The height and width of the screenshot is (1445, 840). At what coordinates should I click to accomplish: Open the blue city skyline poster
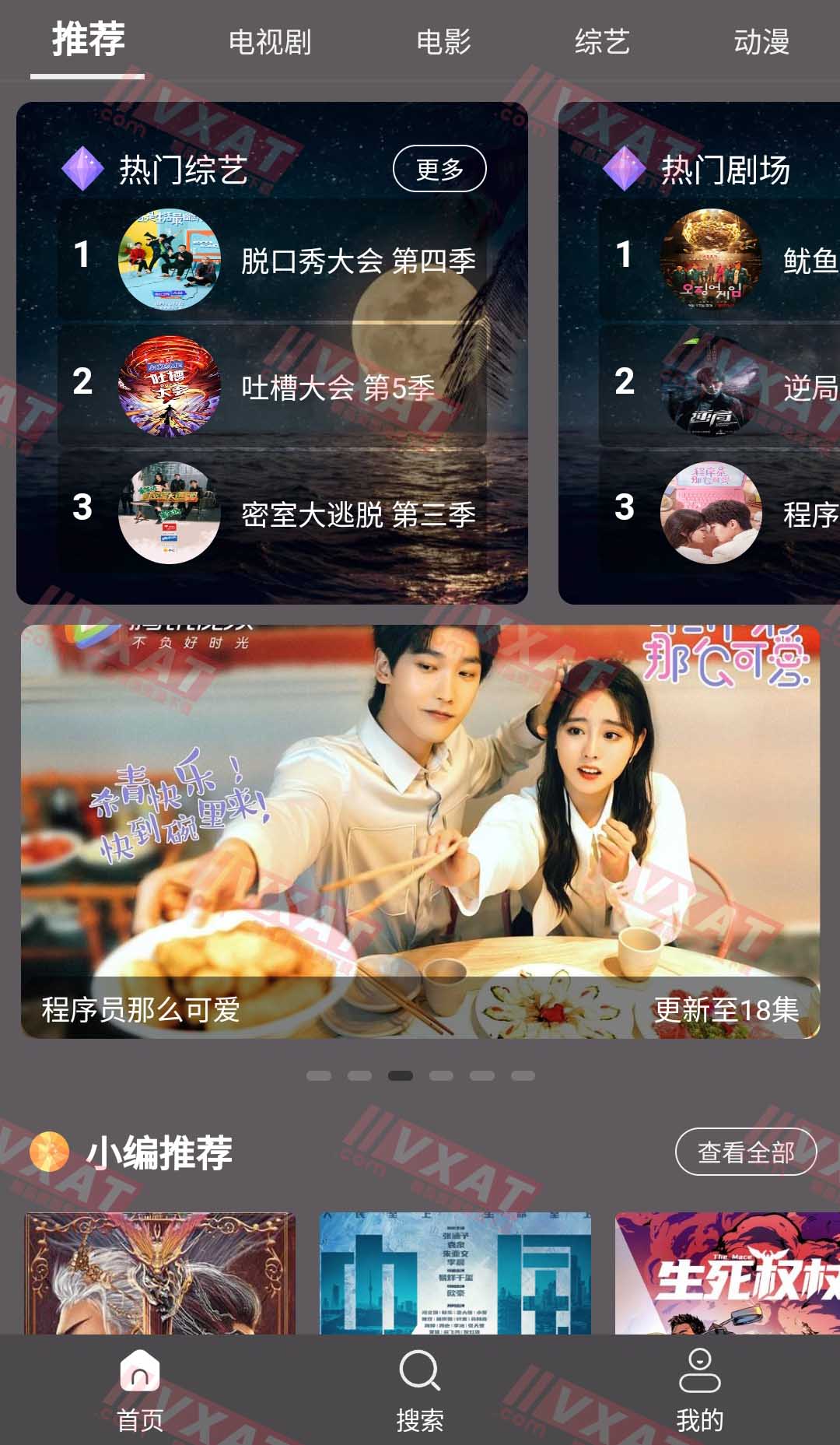455,1273
